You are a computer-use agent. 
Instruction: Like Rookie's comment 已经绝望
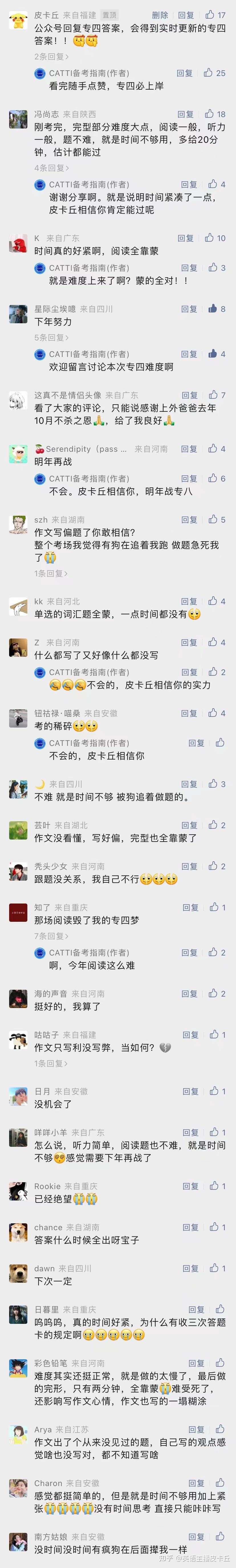[214, 1186]
